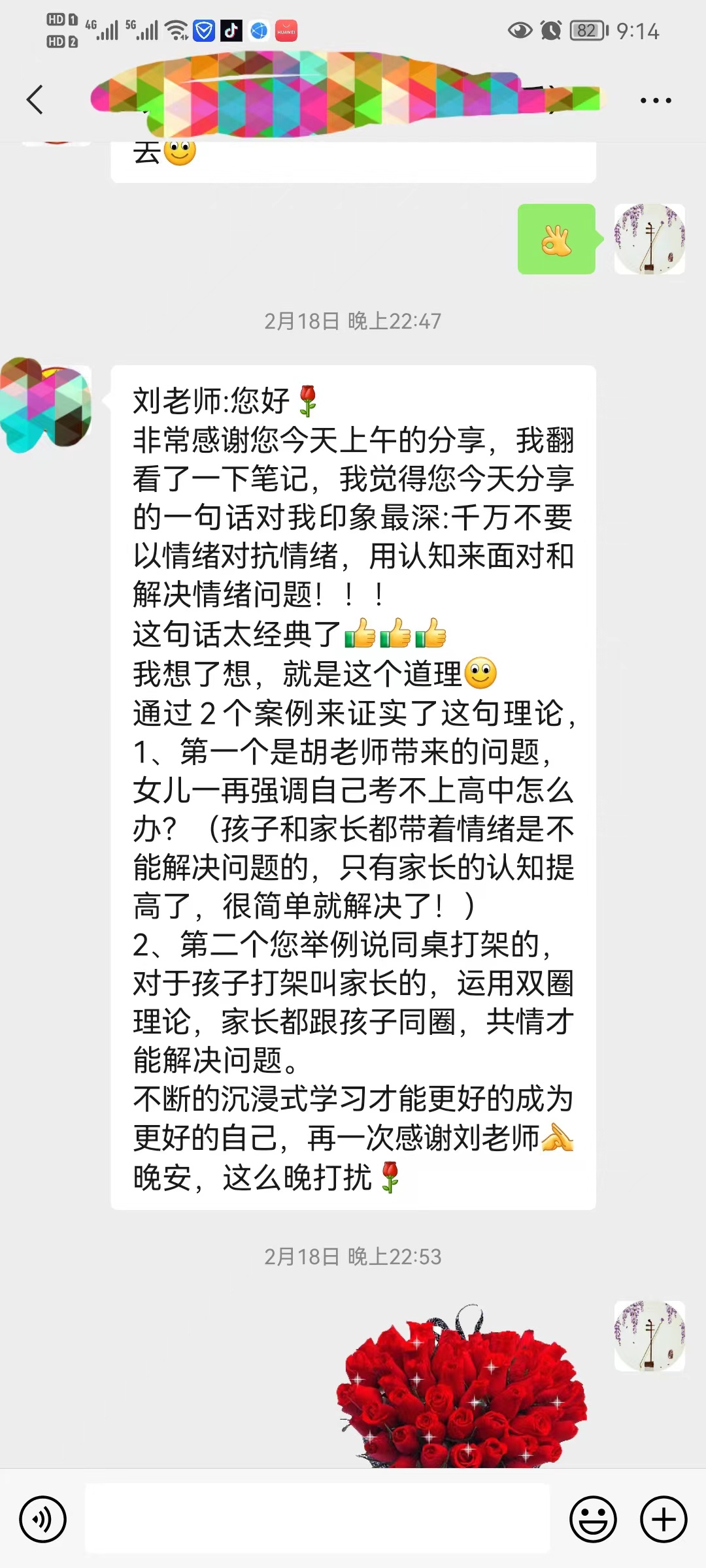Screen dimensions: 706x1568
Task: Switch to voice message input
Action: [x=43, y=1519]
